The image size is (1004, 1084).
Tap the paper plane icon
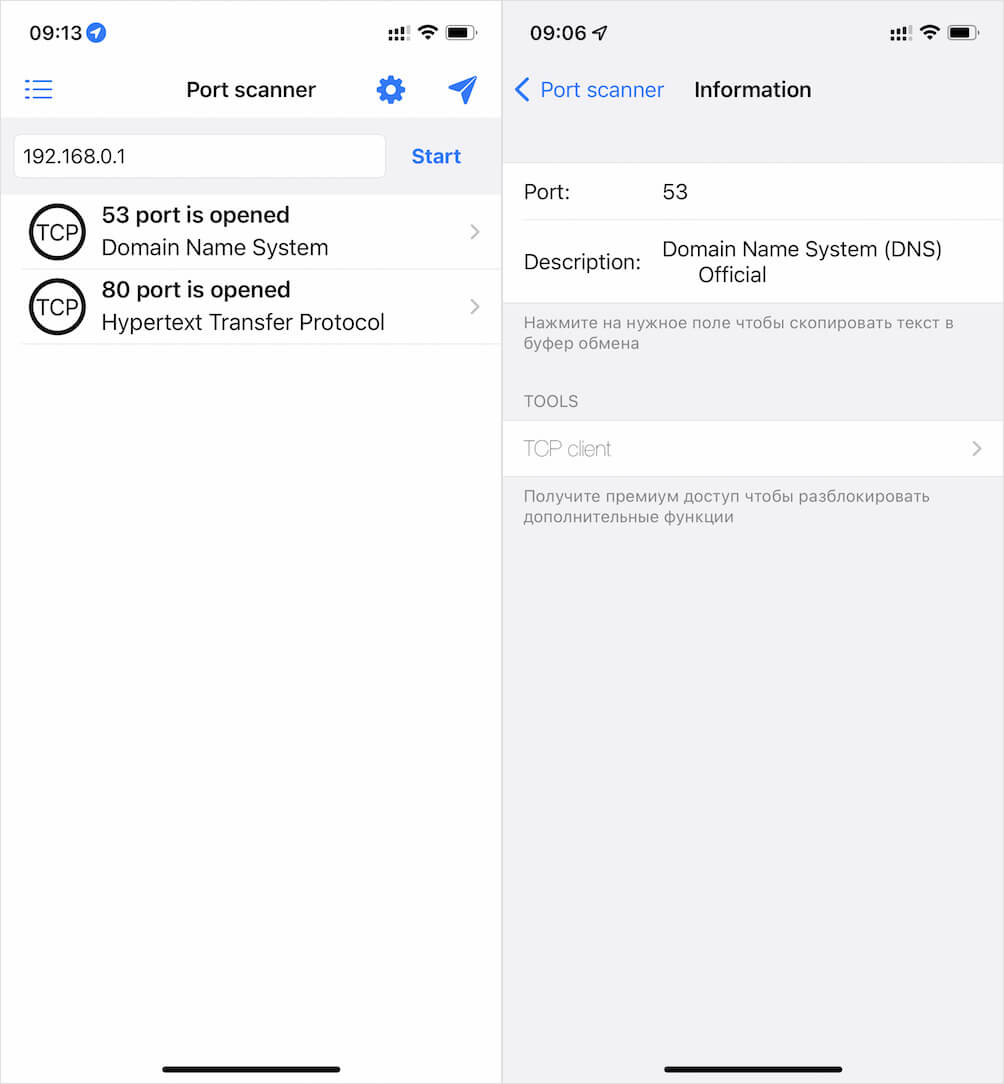click(x=462, y=89)
